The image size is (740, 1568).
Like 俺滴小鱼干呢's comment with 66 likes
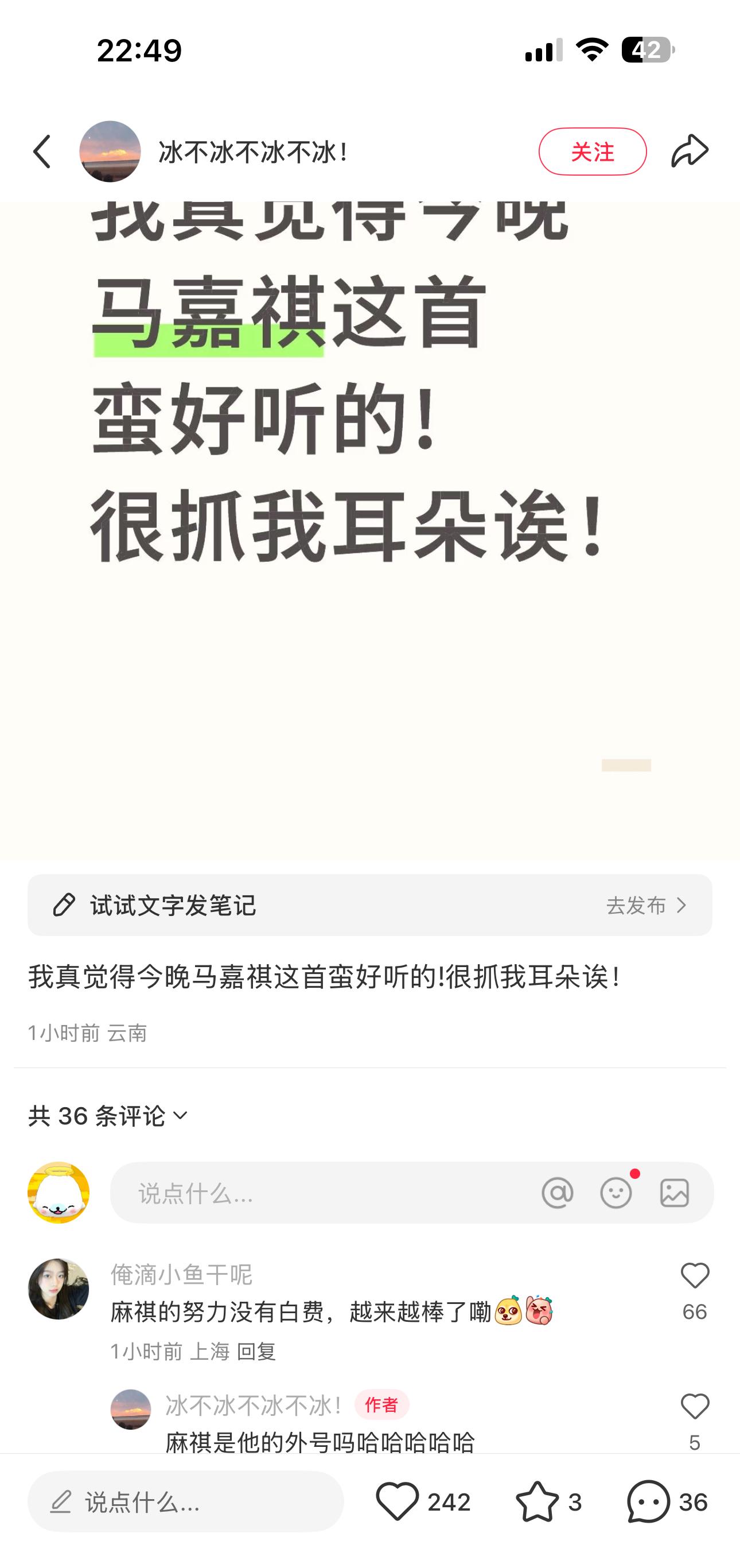tap(694, 1276)
